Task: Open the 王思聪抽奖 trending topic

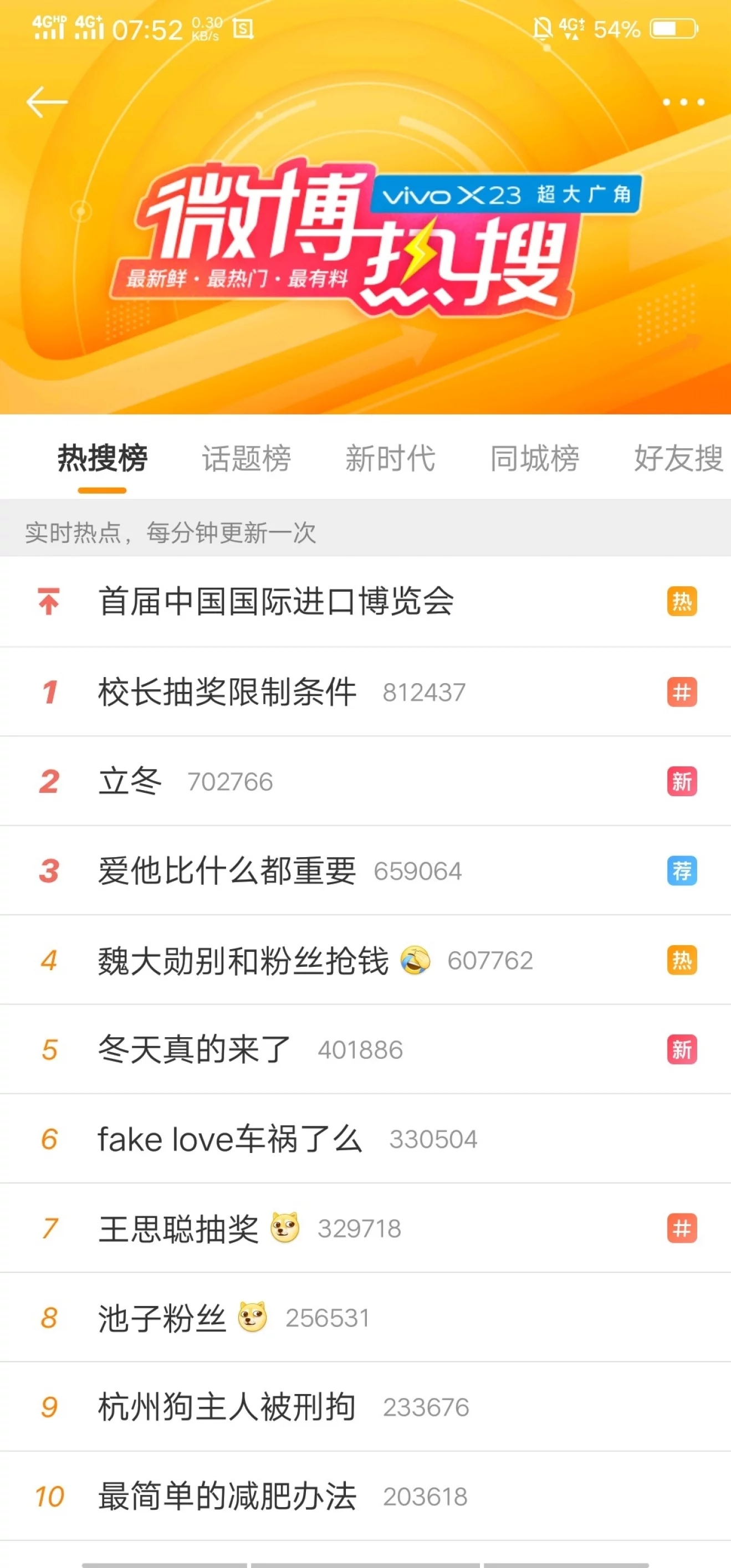Action: point(178,1228)
